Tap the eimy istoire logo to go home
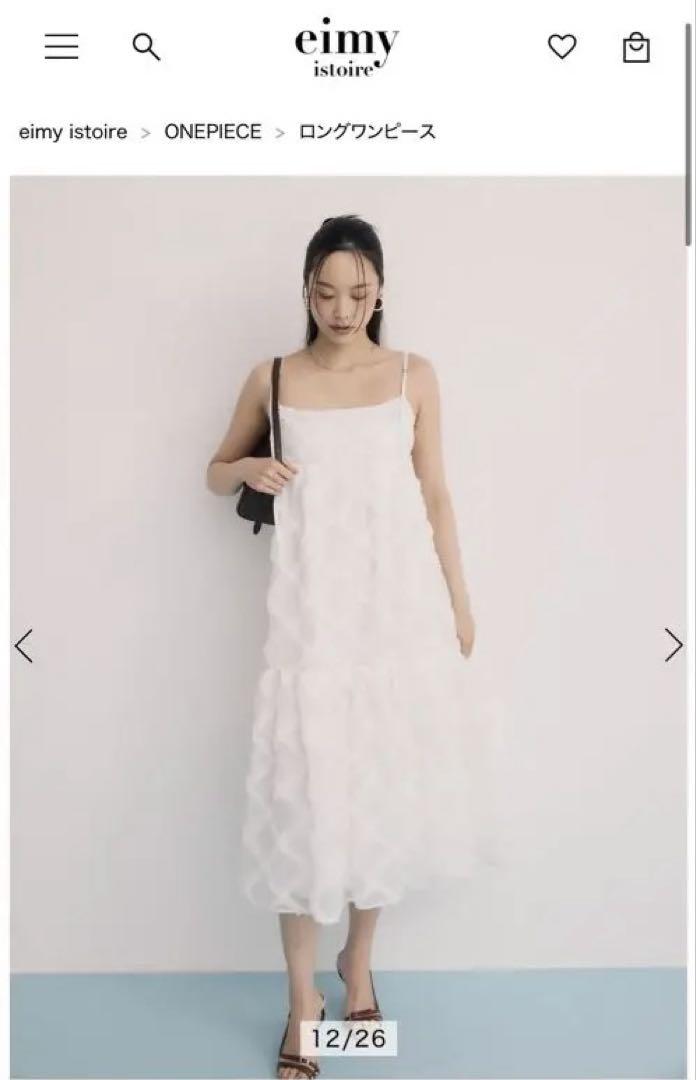Viewport: 696px width, 1080px height. [x=346, y=47]
